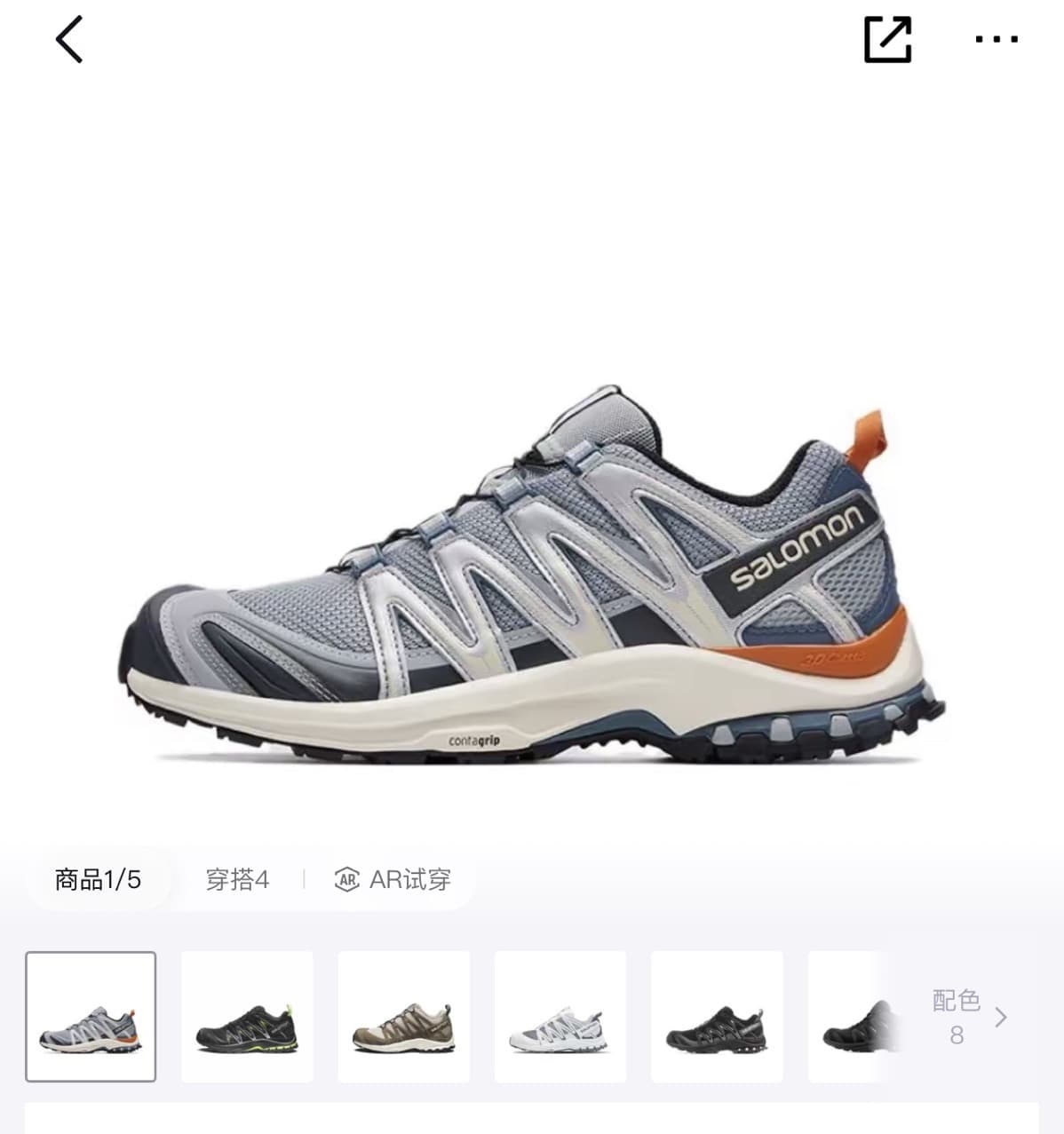Switch to the 穿搭 outfits tab
This screenshot has height=1134, width=1064.
pyautogui.click(x=237, y=880)
